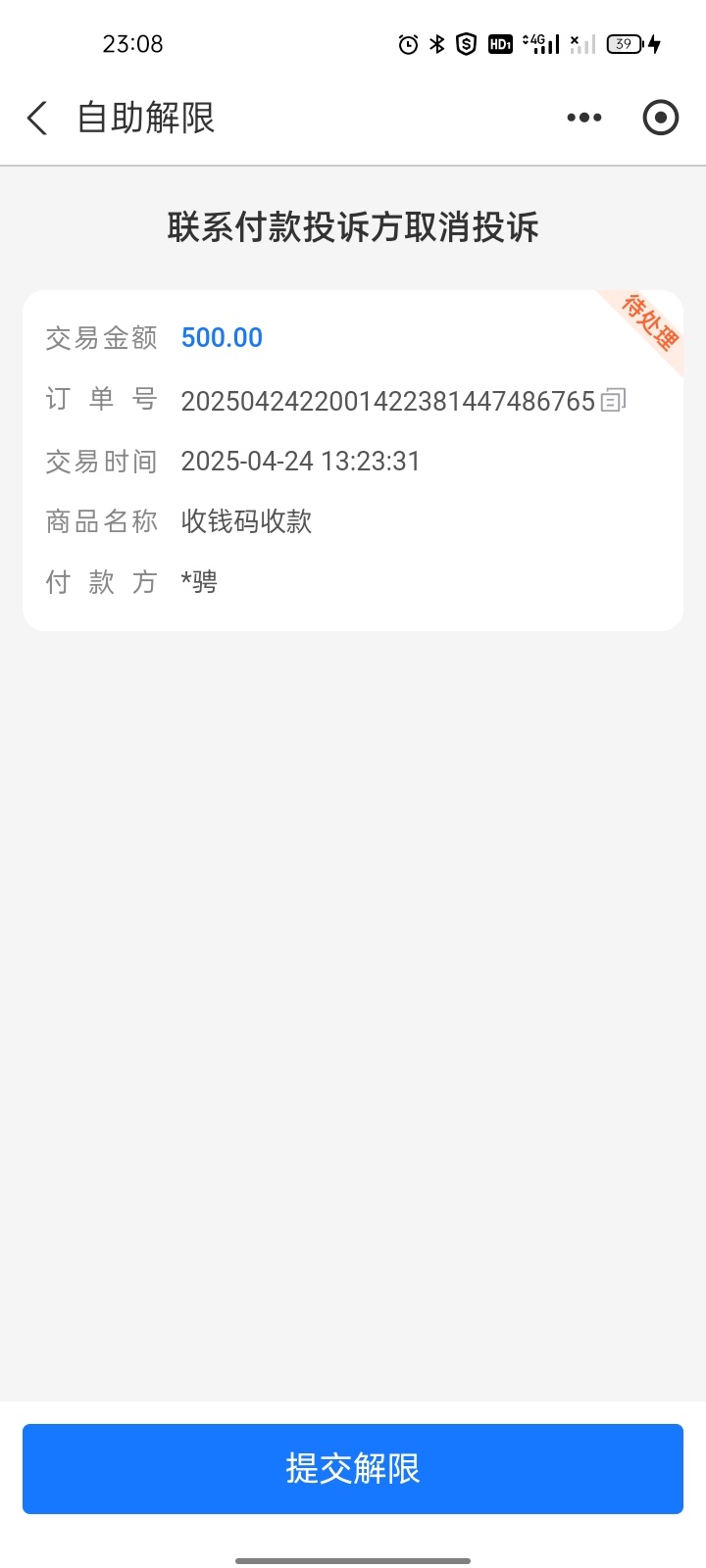This screenshot has height=1568, width=706.
Task: Tap the security shield icon in status bar
Action: [463, 43]
